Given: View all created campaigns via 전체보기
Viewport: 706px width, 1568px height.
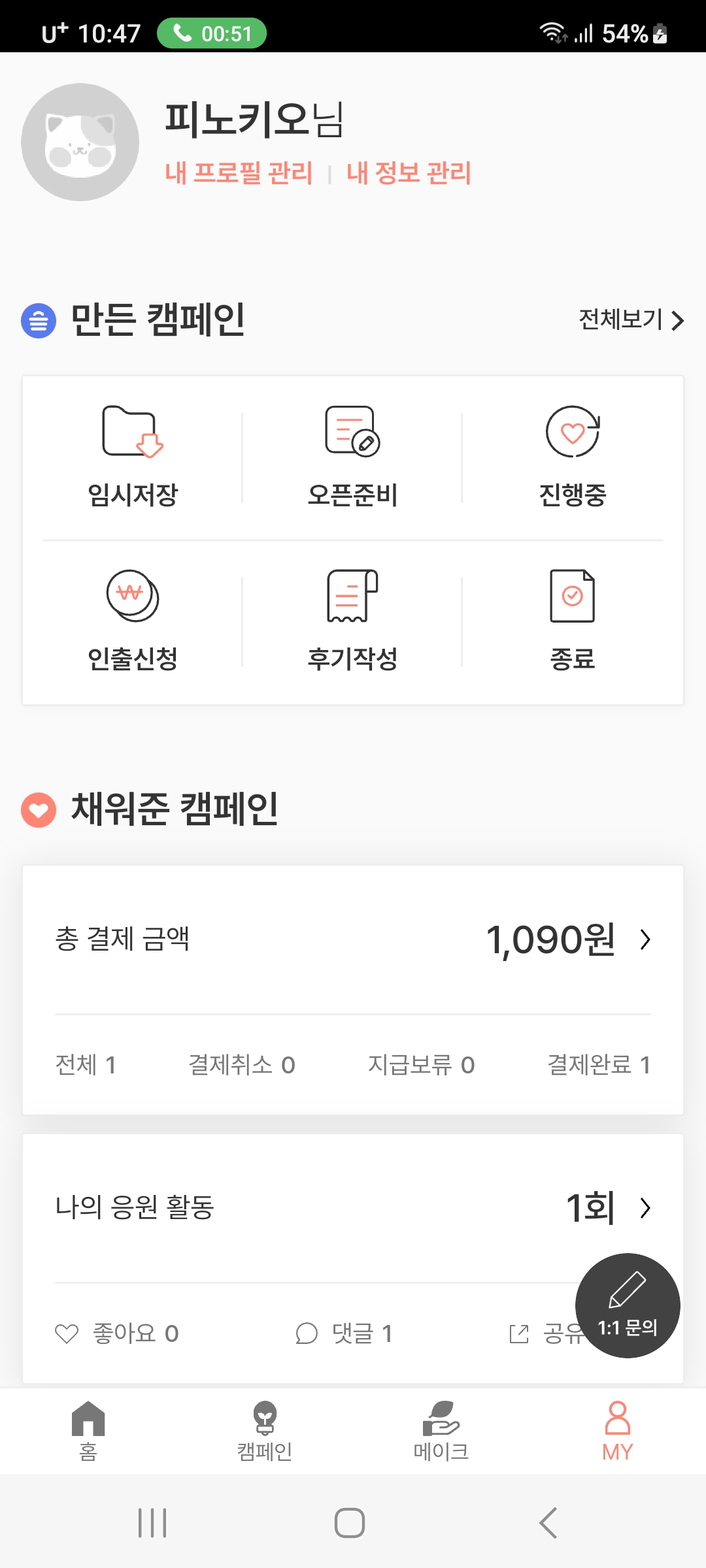Looking at the screenshot, I should [x=631, y=320].
